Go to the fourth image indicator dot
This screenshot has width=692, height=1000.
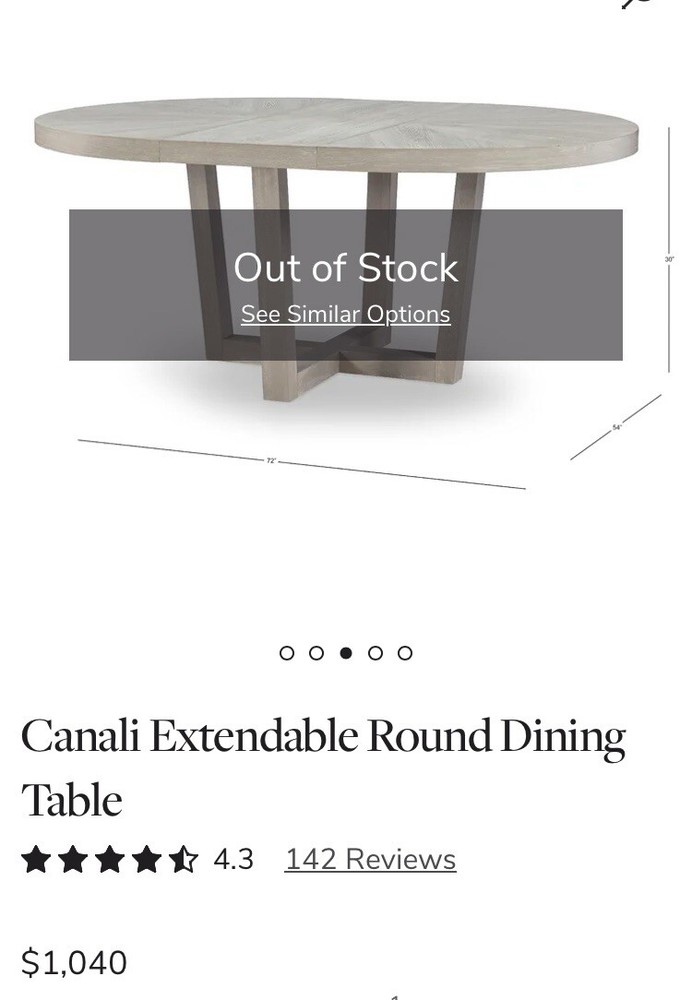(375, 653)
